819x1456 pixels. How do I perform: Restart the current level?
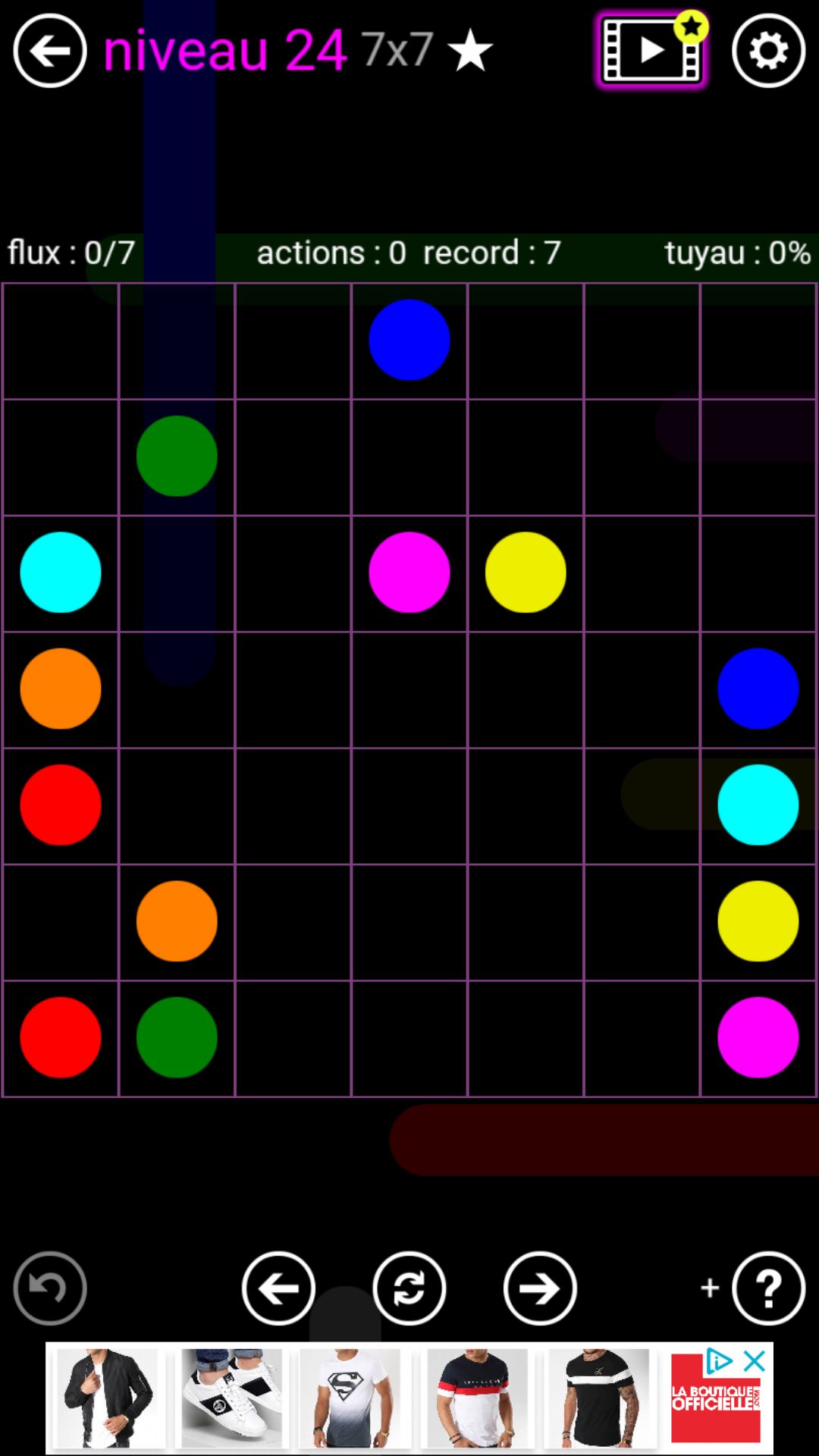tap(409, 1288)
